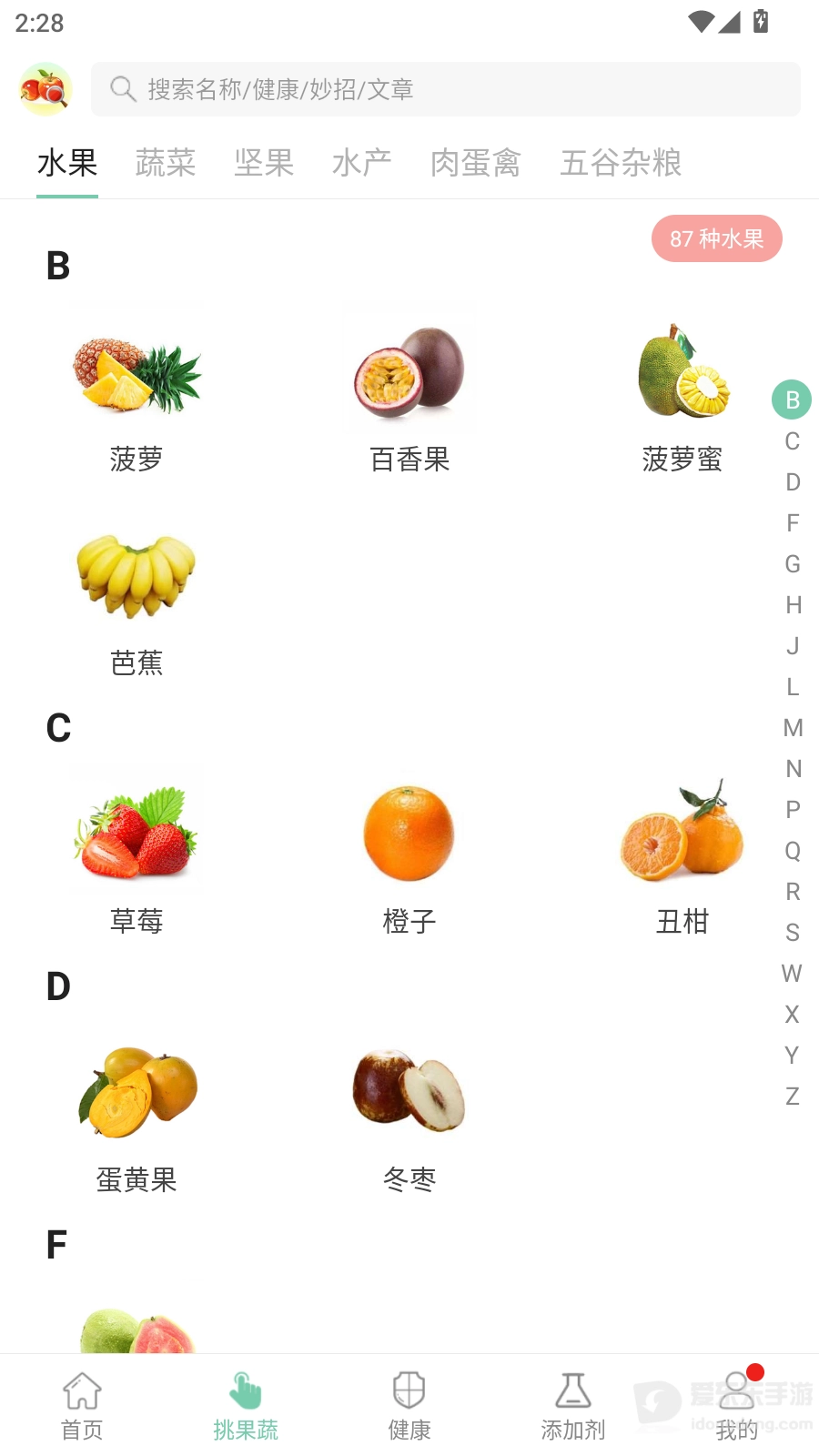Screen dimensions: 819x1456
Task: Jump to letter S in side index
Action: tap(791, 934)
